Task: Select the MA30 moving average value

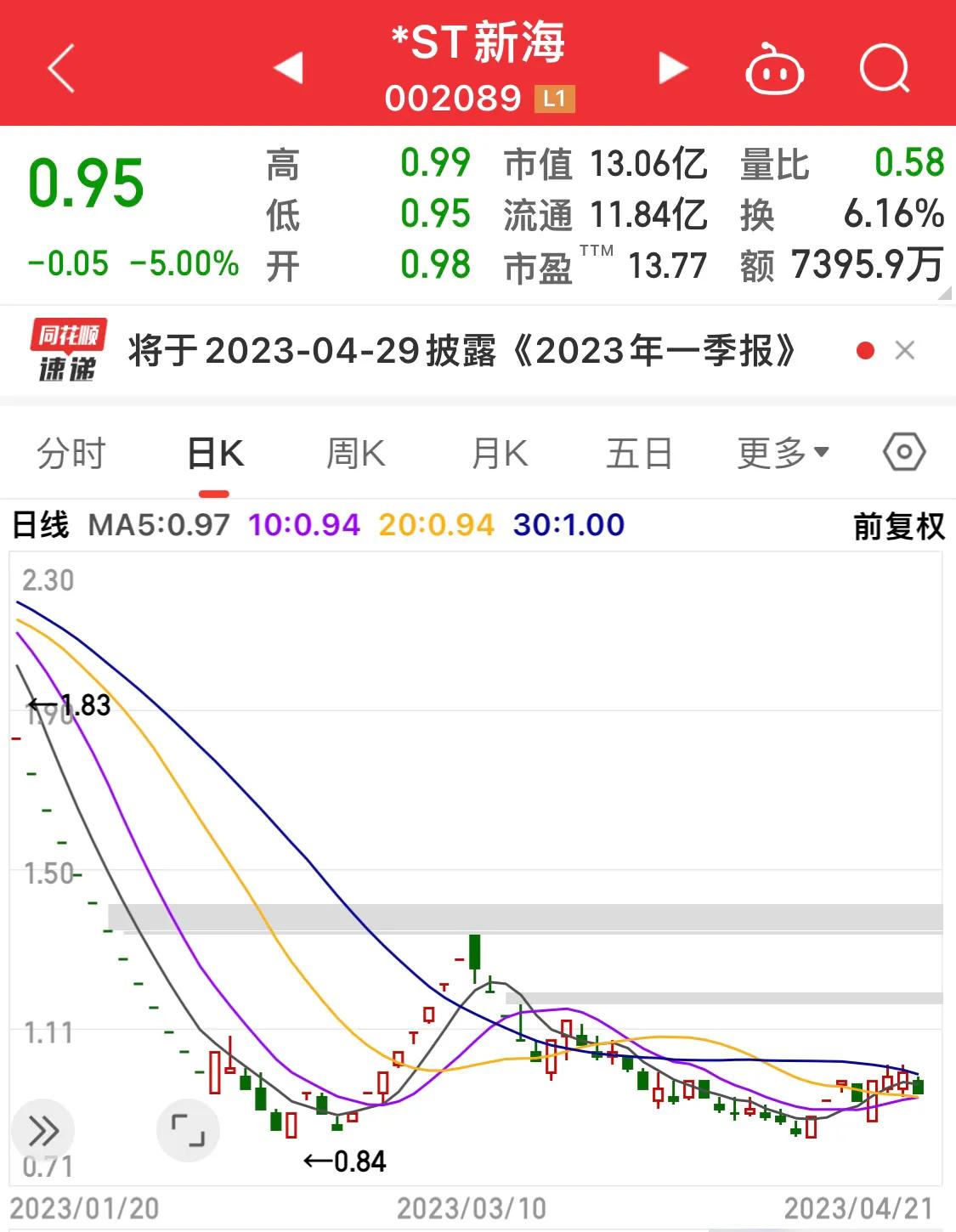Action: pyautogui.click(x=569, y=525)
